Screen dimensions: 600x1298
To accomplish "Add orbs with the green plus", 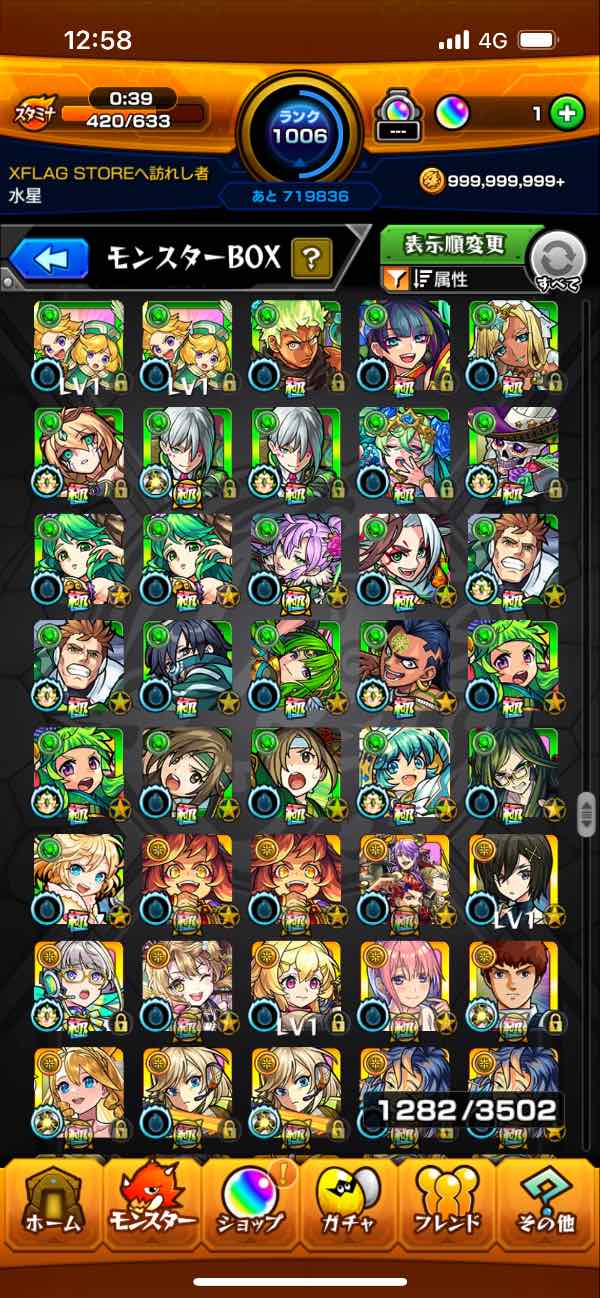I will pyautogui.click(x=567, y=113).
